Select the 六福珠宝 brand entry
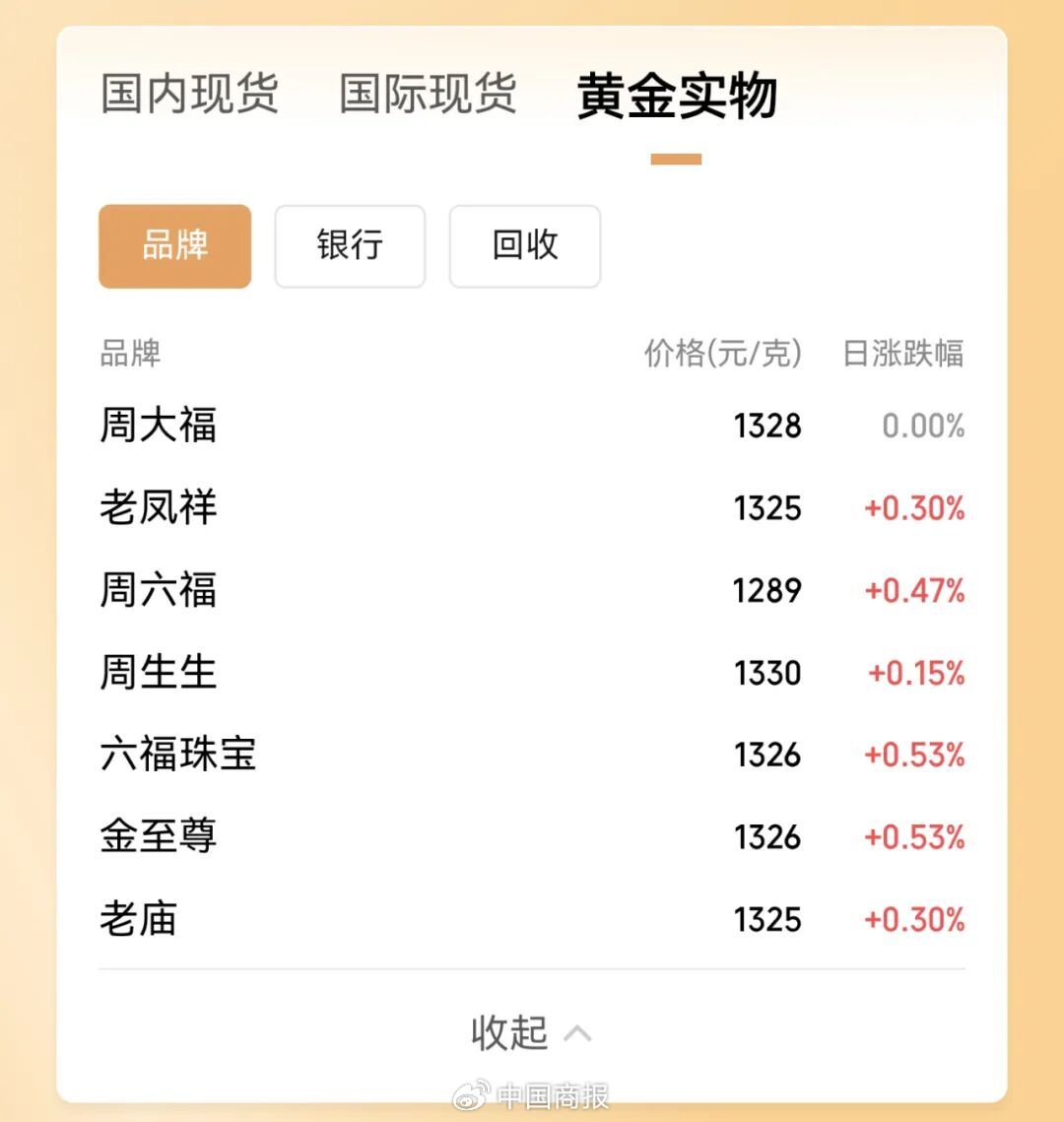The image size is (1064, 1122). (x=177, y=756)
